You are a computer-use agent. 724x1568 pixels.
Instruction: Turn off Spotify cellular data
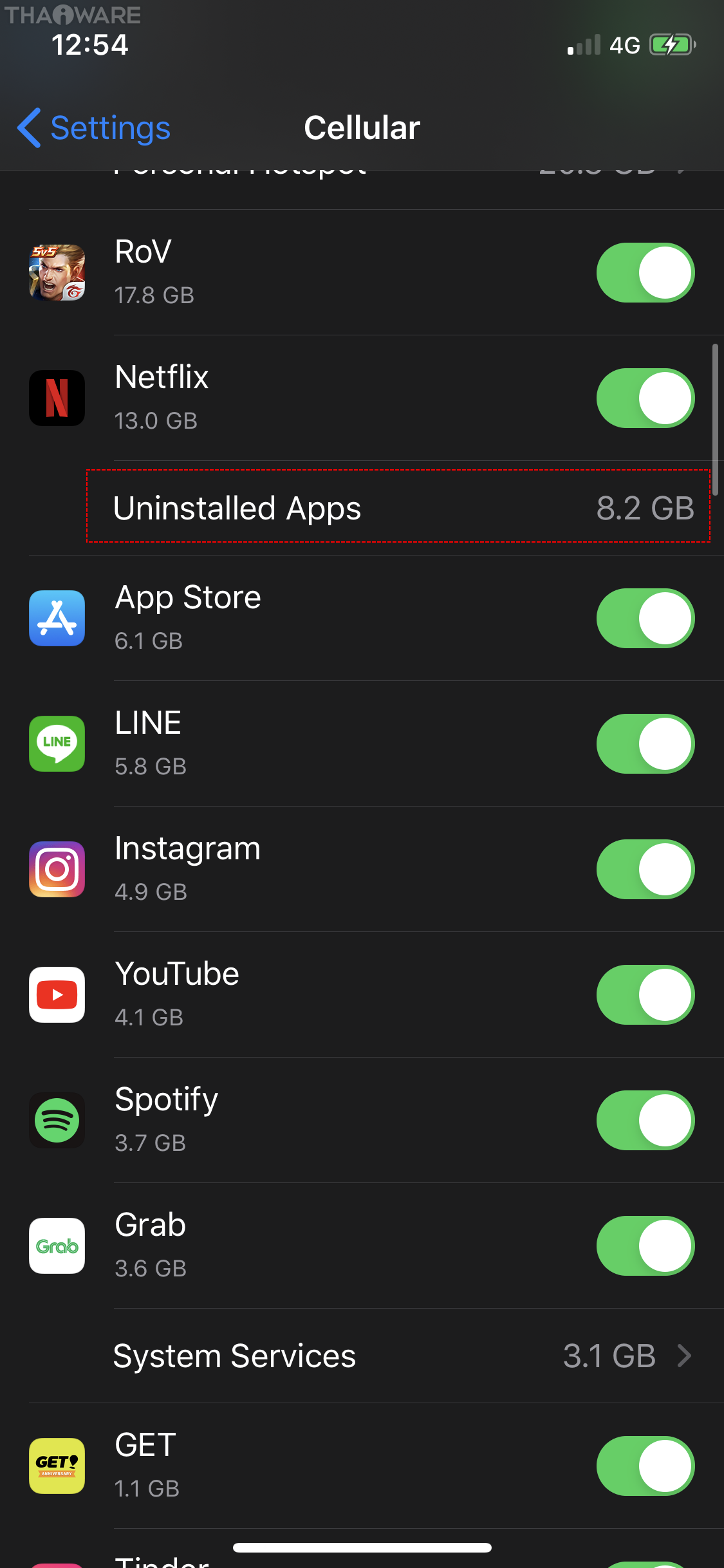[x=645, y=1120]
